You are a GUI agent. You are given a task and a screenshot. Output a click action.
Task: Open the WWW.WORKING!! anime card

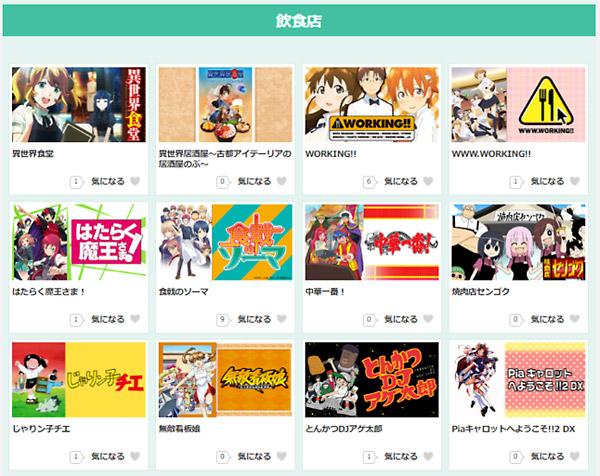tap(518, 106)
